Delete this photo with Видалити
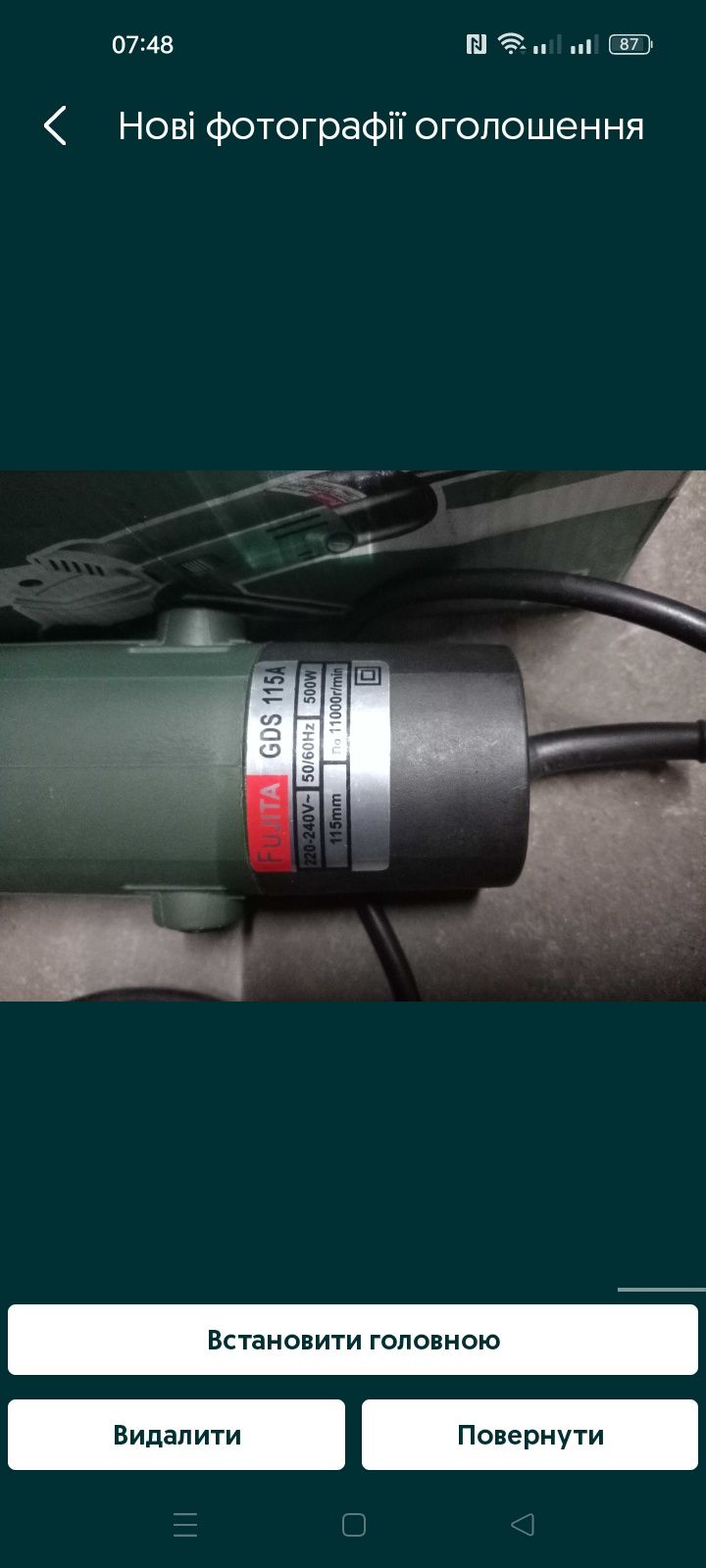Viewport: 706px width, 1568px height. coord(176,1435)
